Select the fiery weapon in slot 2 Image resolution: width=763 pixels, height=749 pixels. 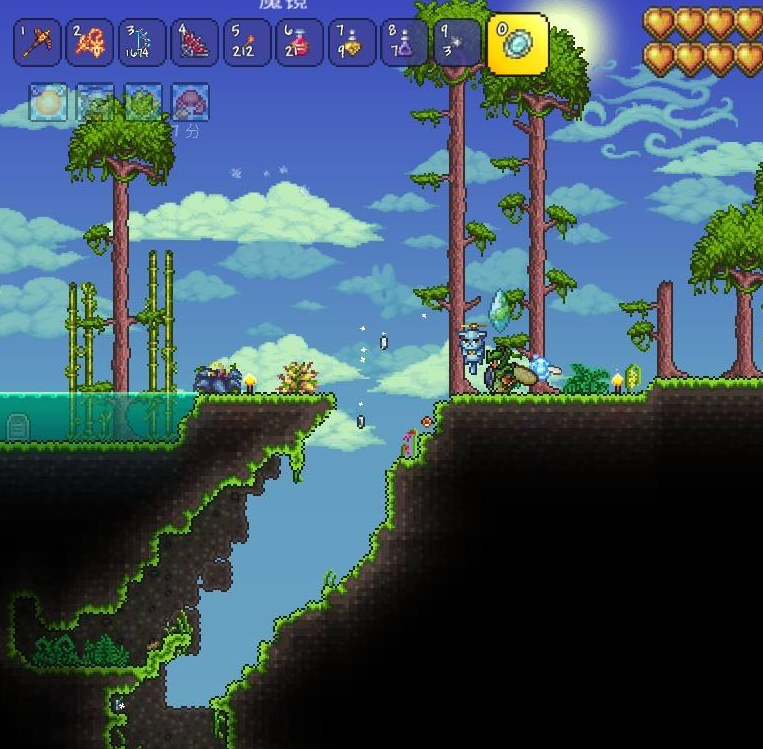pyautogui.click(x=90, y=43)
